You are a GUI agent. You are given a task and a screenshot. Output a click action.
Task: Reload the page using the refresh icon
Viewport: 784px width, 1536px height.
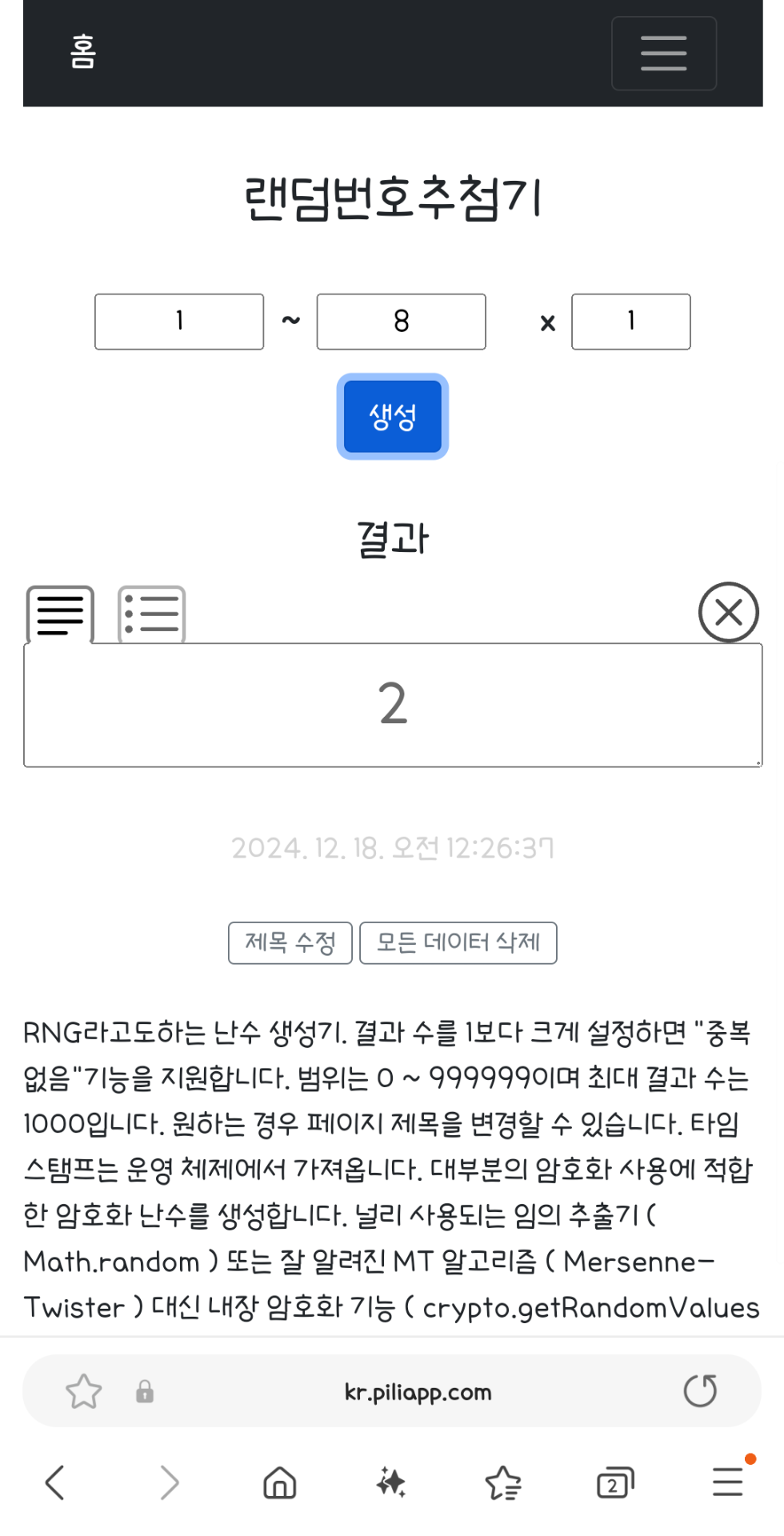[x=700, y=1390]
